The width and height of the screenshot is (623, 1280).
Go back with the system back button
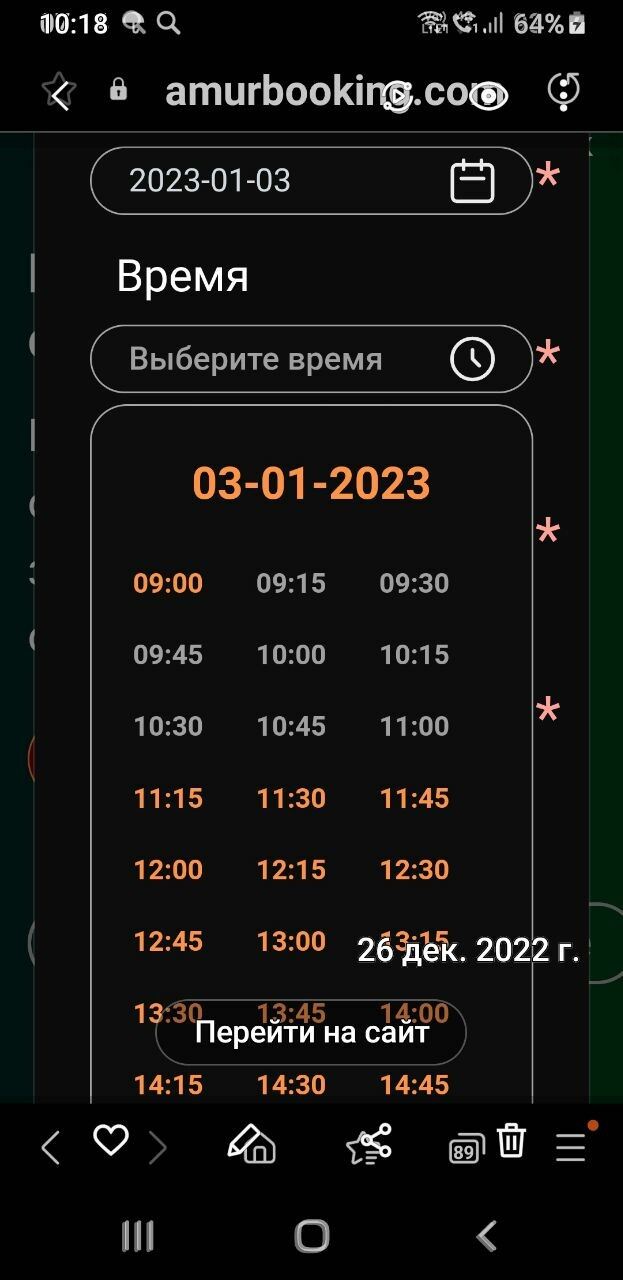486,1237
